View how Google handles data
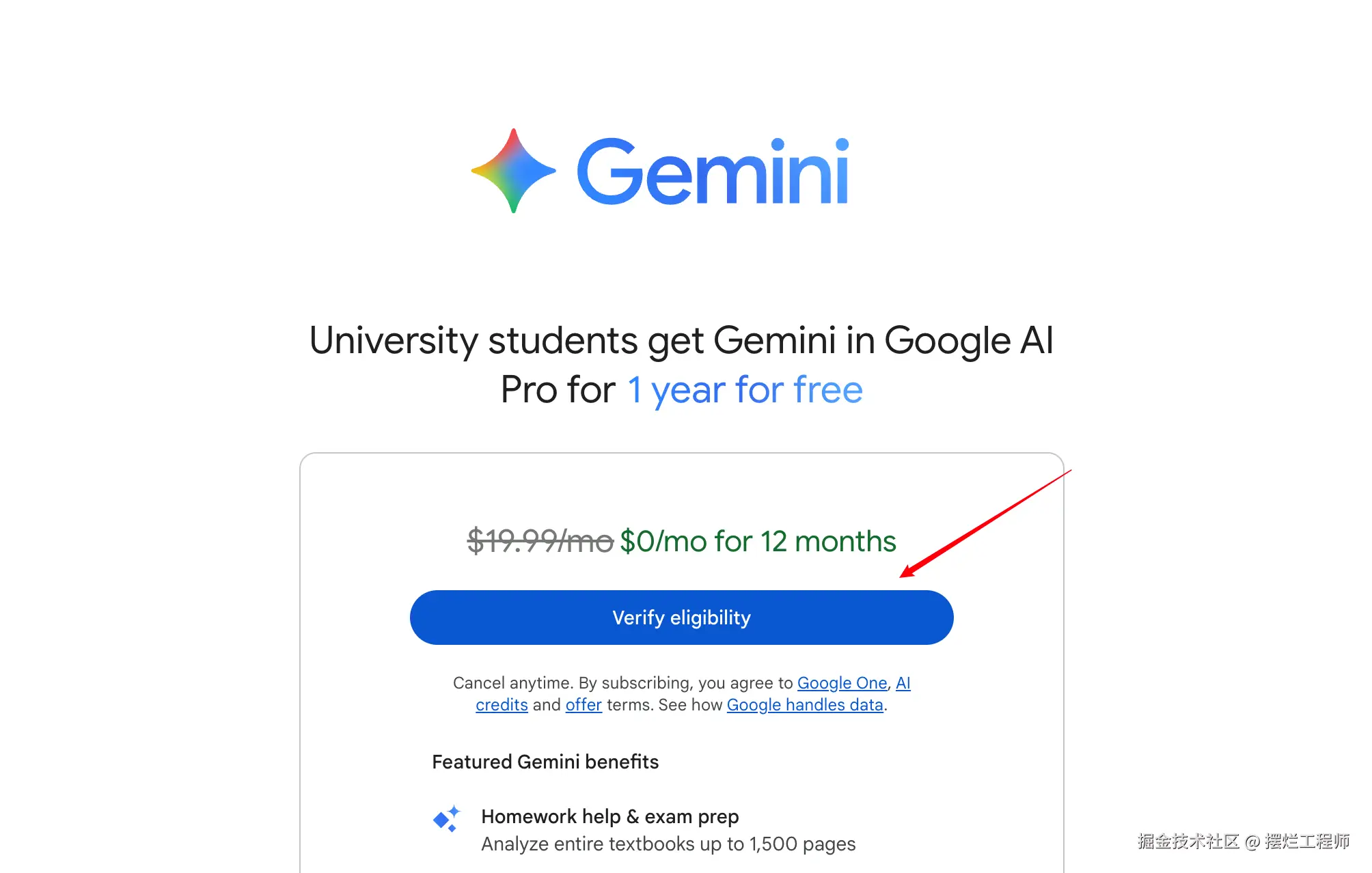The image size is (1372, 873). point(805,705)
